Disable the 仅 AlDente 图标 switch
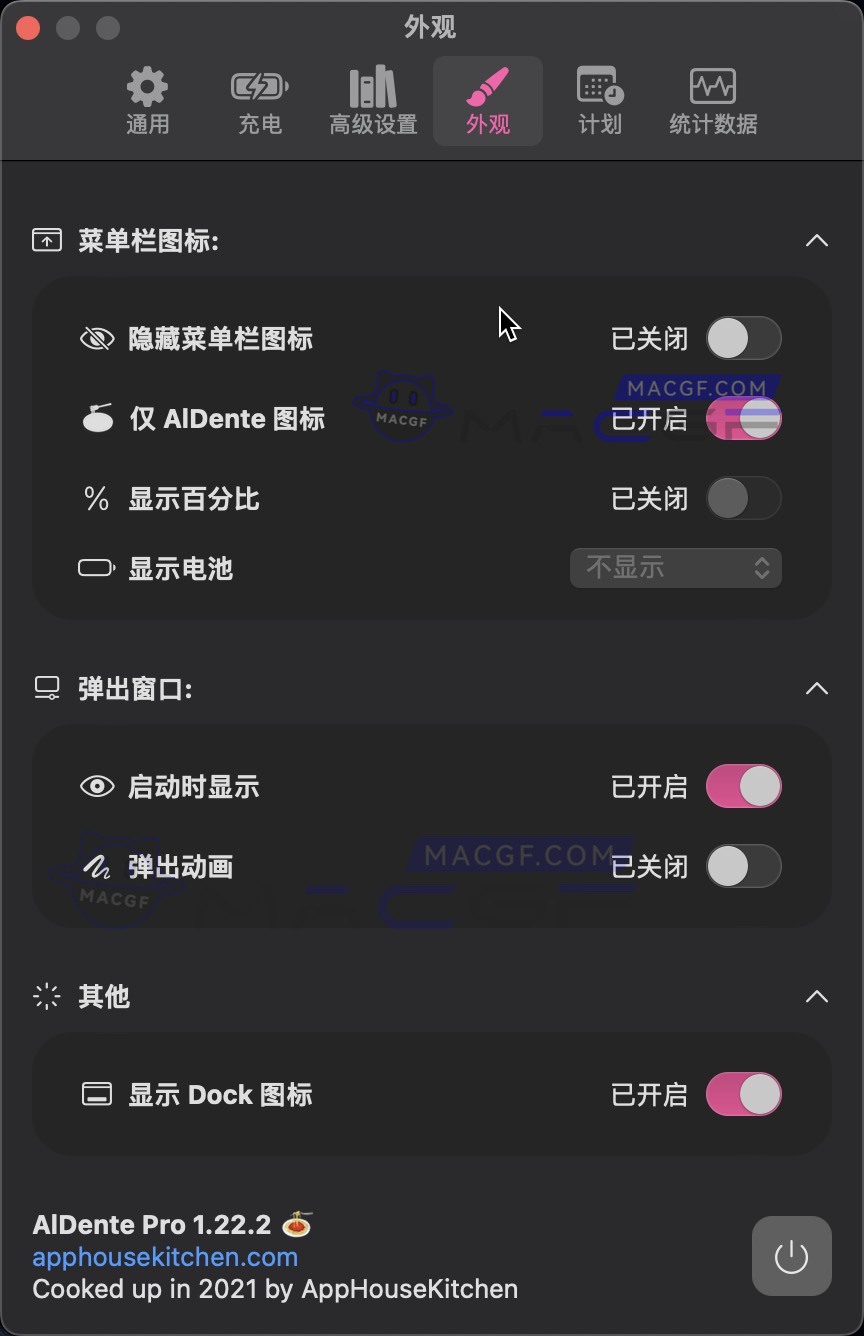The height and width of the screenshot is (1336, 864). click(x=744, y=418)
